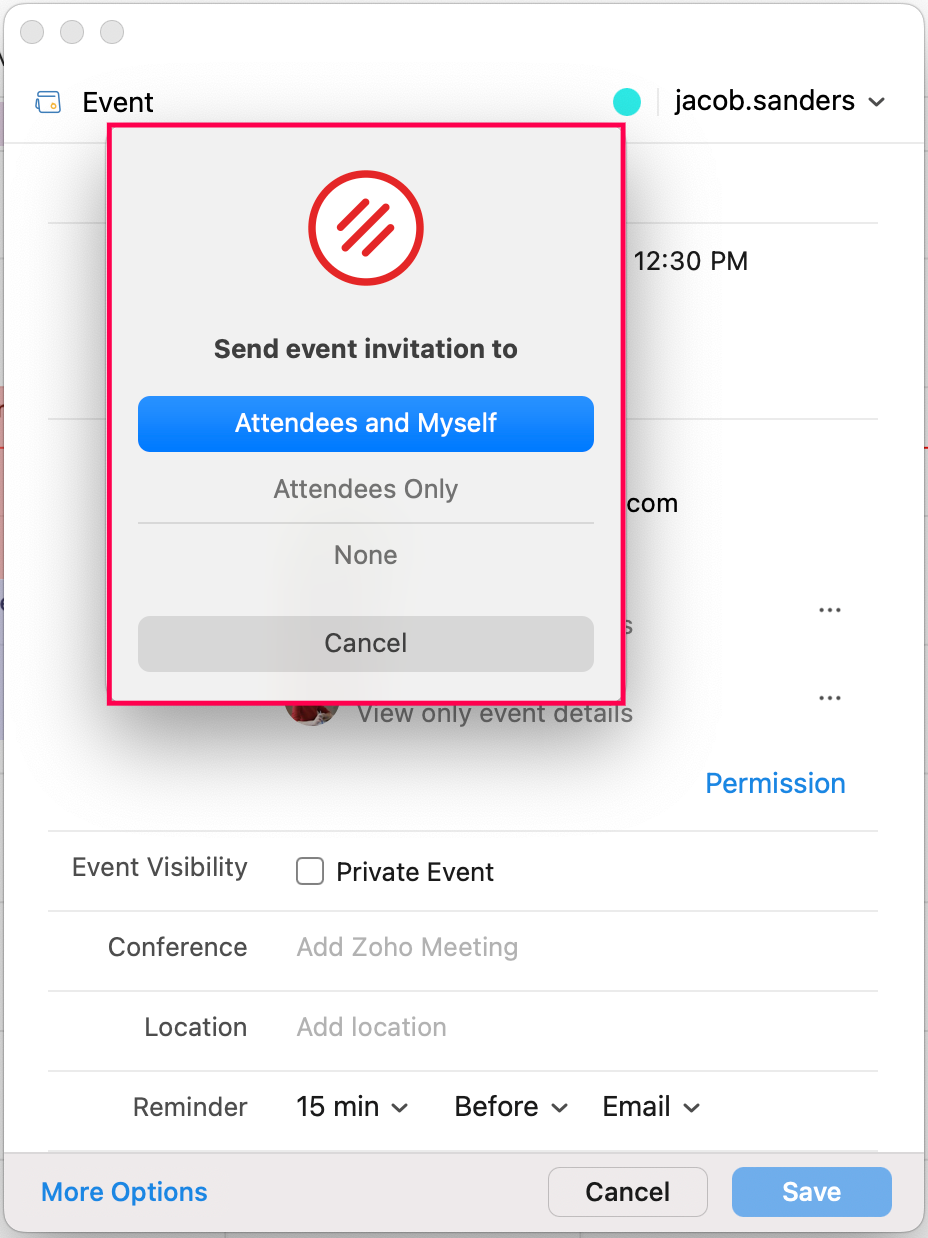Cancel event creation at bottom bar
Image resolution: width=928 pixels, height=1238 pixels.
click(628, 1192)
